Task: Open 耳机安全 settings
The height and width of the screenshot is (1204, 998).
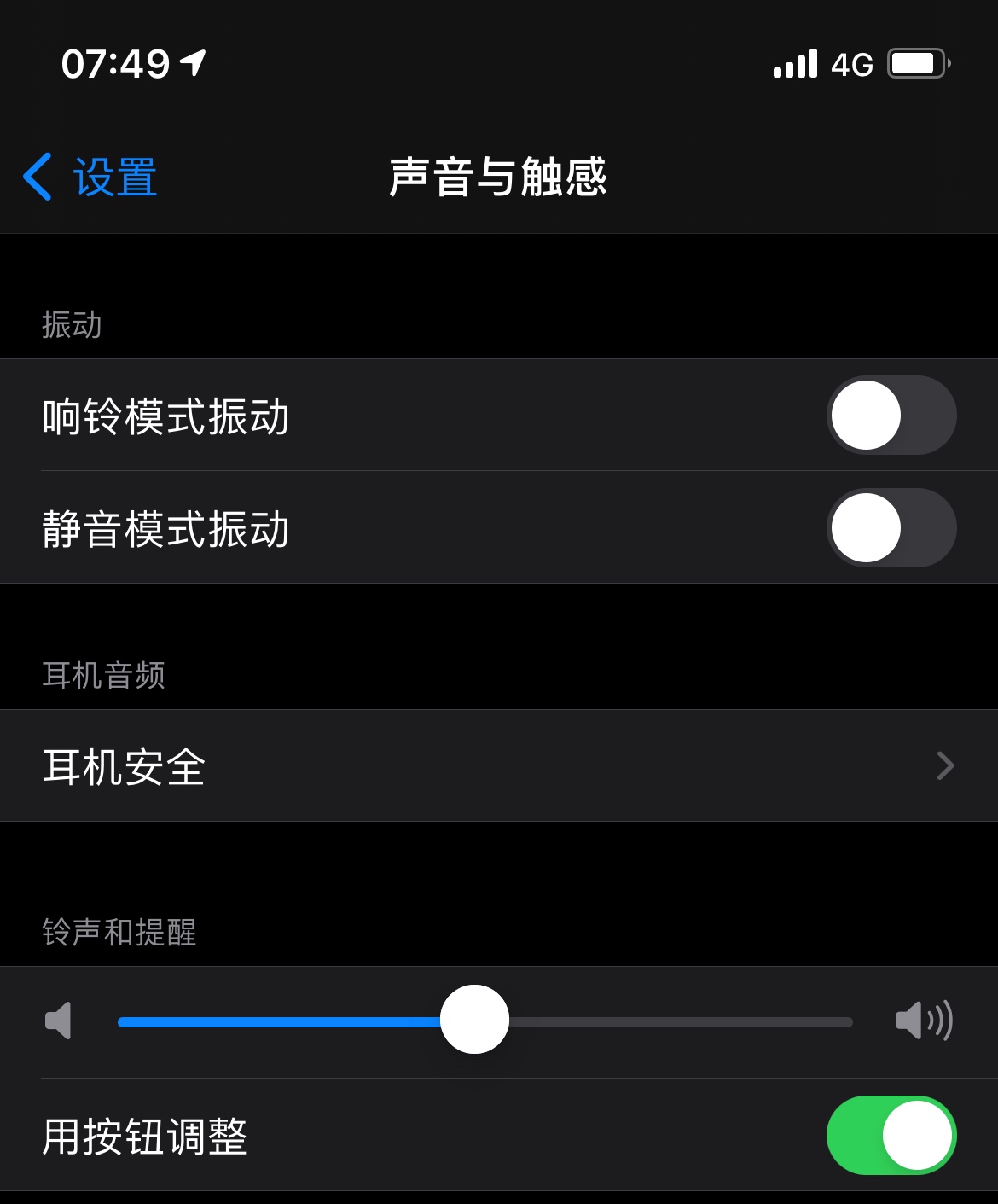Action: [x=498, y=765]
